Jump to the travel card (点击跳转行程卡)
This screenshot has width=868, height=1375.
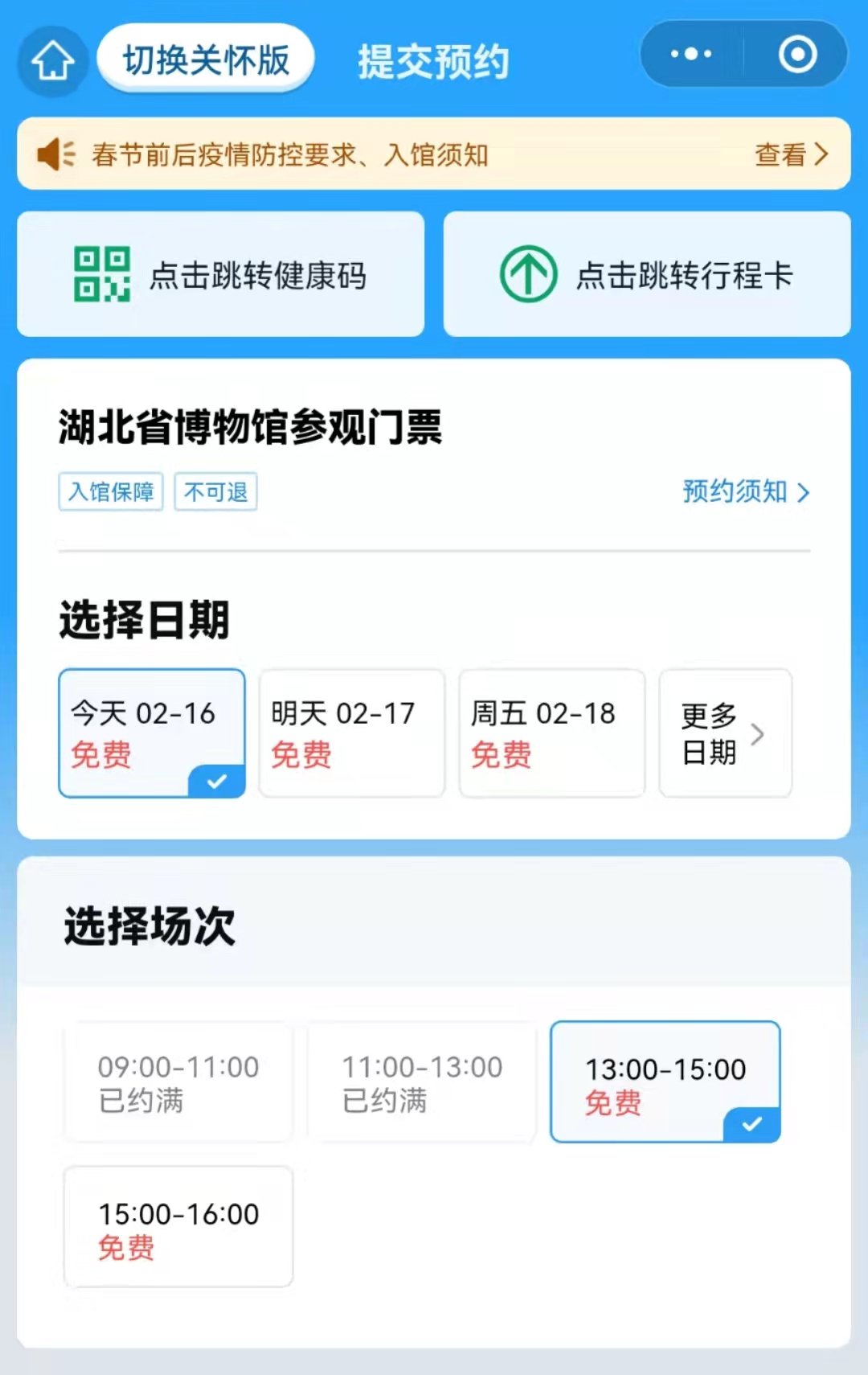pos(647,274)
